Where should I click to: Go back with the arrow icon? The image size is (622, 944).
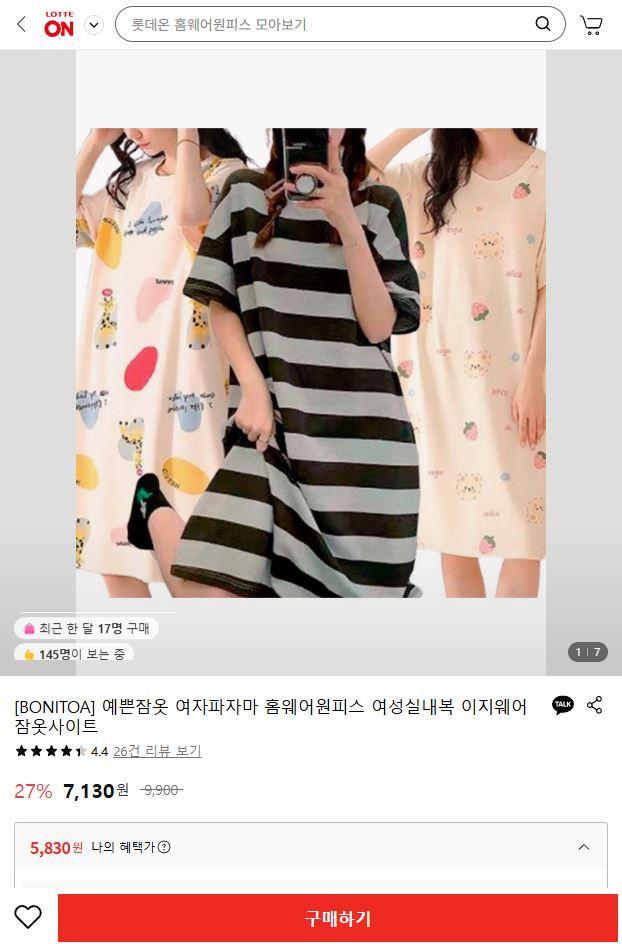click(x=22, y=24)
